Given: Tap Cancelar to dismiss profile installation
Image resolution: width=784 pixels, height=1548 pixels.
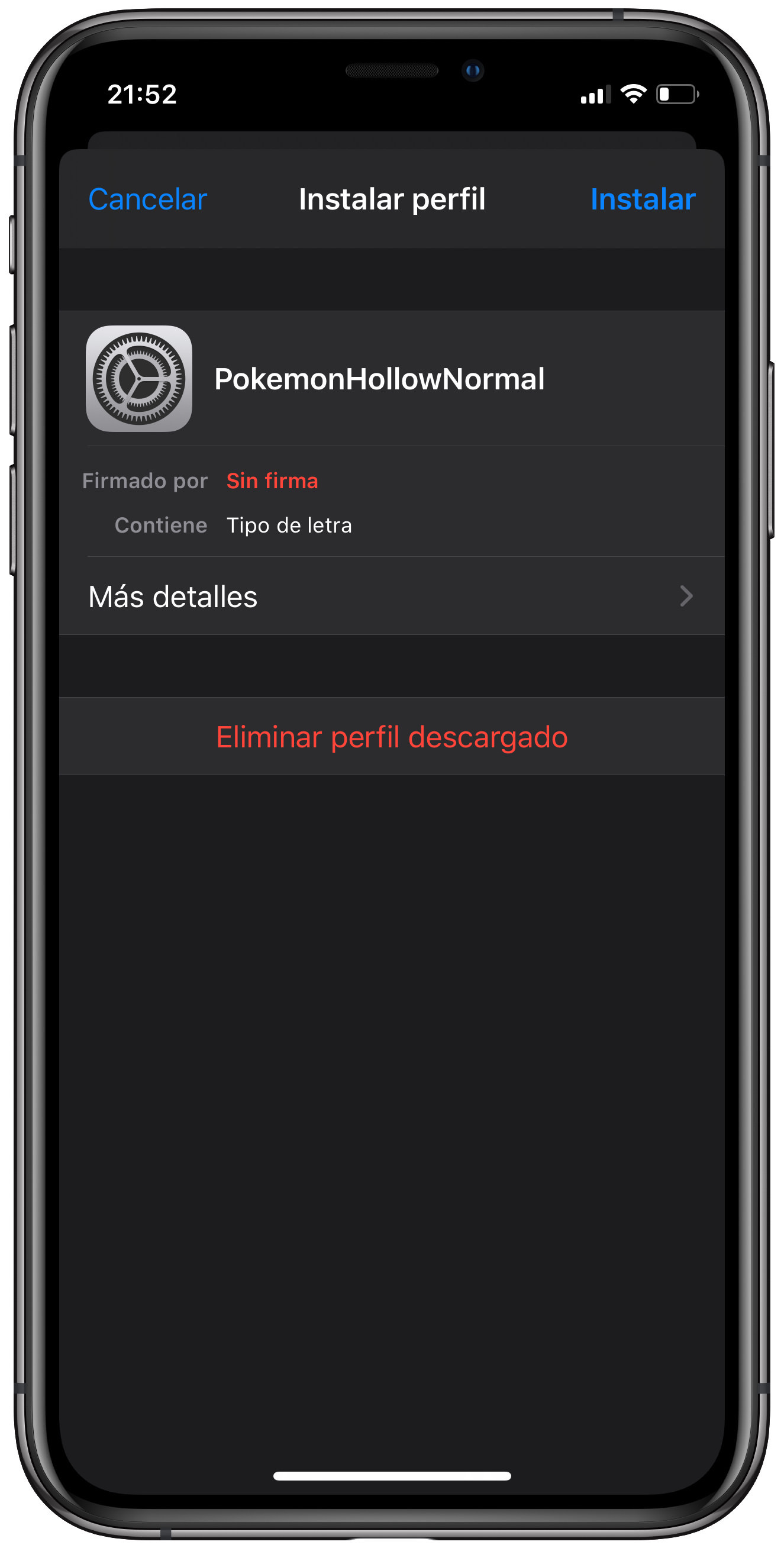Looking at the screenshot, I should pyautogui.click(x=147, y=199).
